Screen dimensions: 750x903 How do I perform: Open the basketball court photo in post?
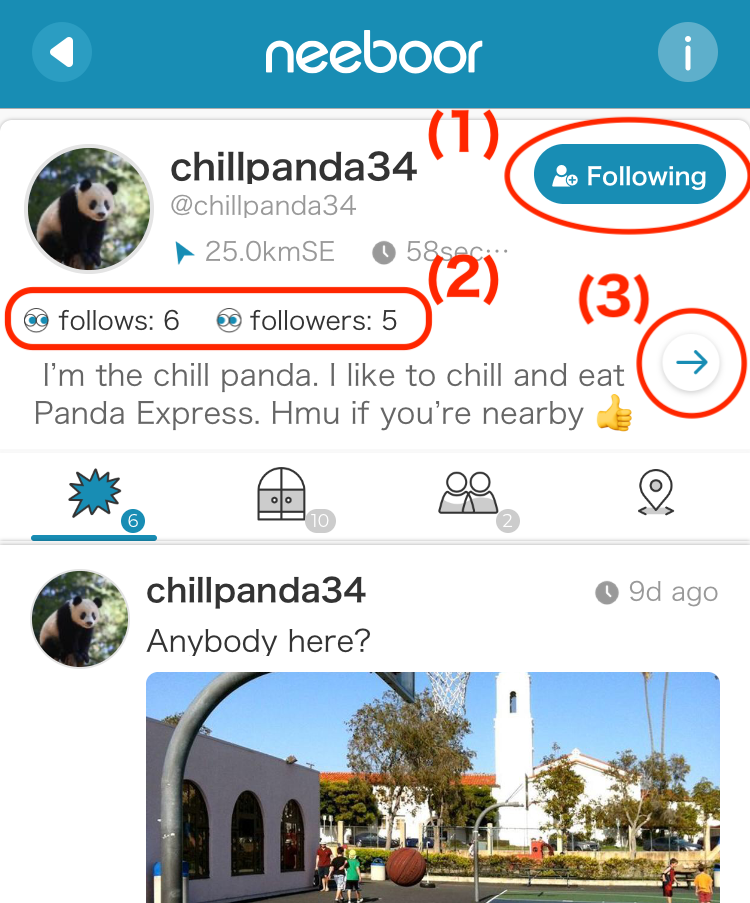click(432, 787)
